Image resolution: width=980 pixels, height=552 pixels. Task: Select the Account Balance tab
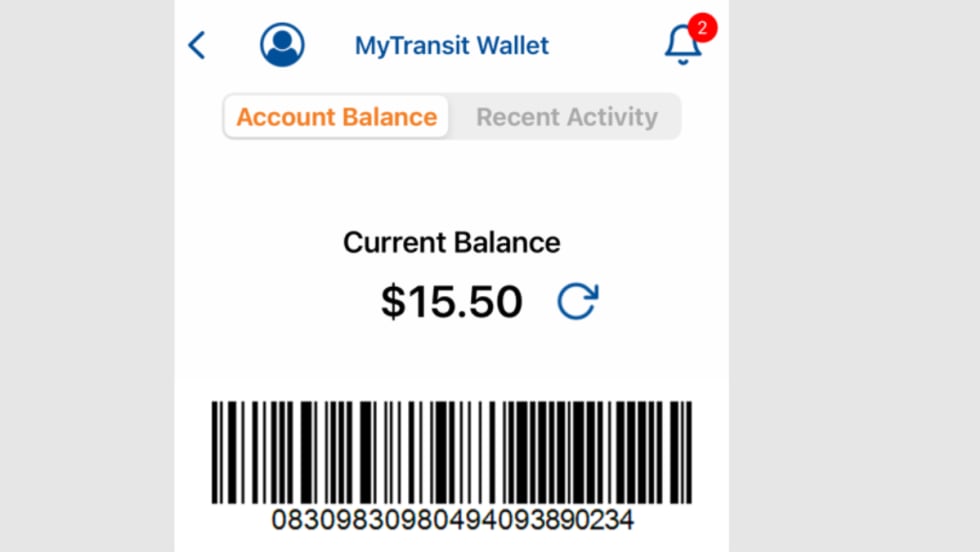pos(337,117)
